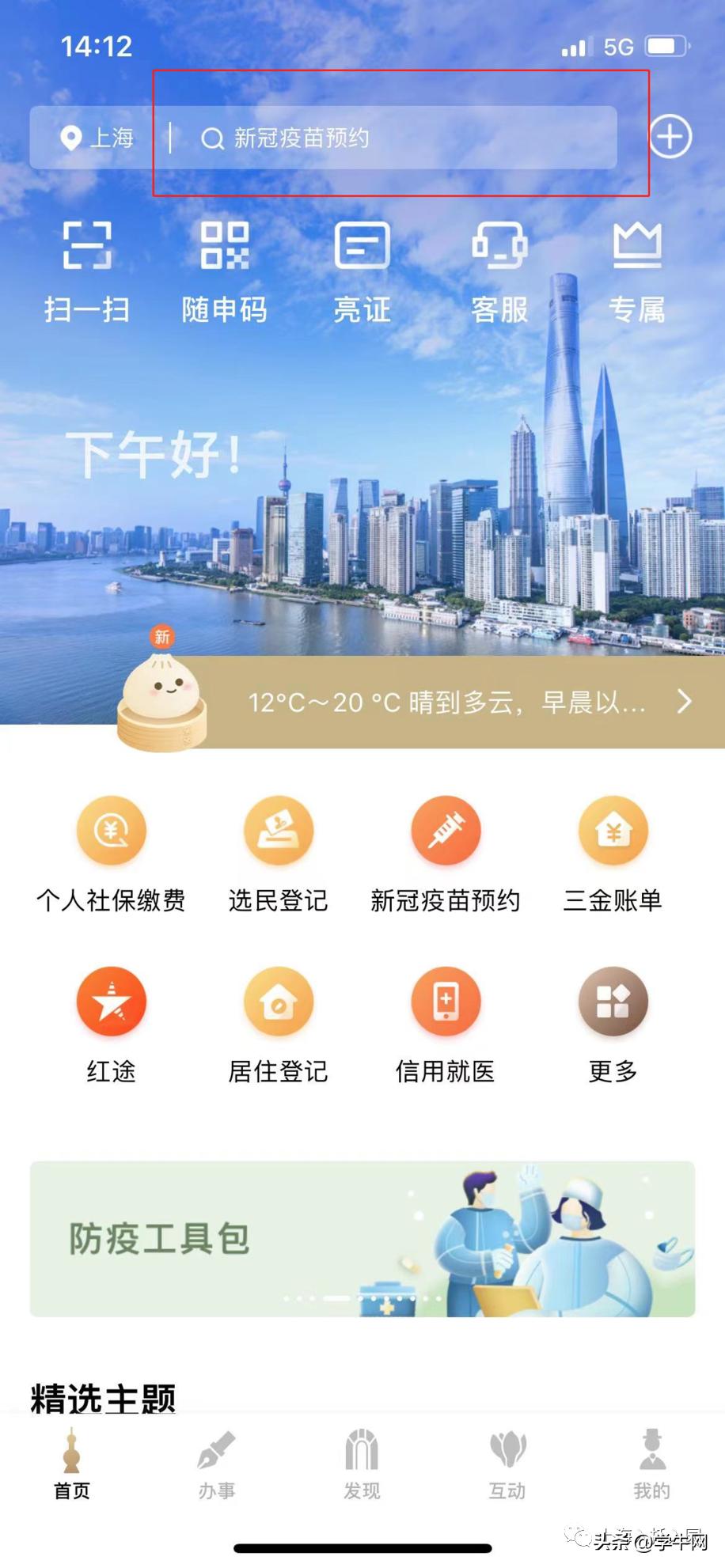
Task: Tap the 个人社保缴费 social security icon
Action: click(x=111, y=831)
